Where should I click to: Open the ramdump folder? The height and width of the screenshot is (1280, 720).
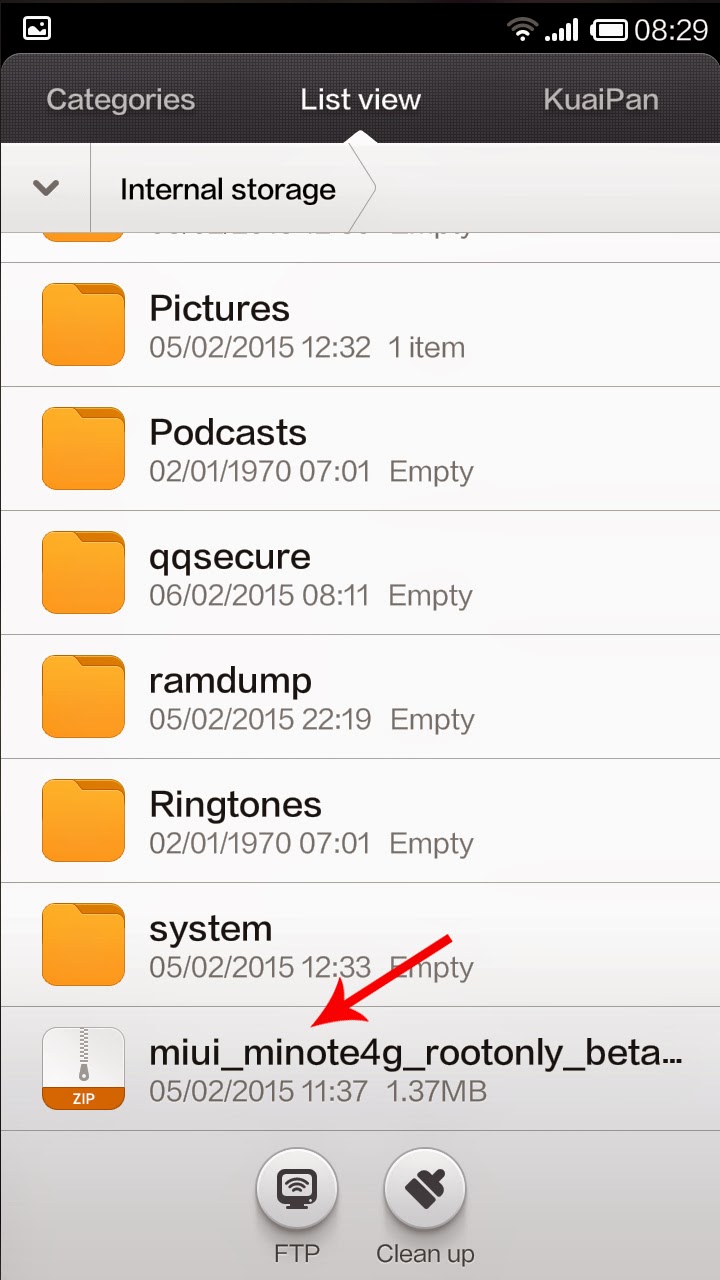tap(360, 697)
